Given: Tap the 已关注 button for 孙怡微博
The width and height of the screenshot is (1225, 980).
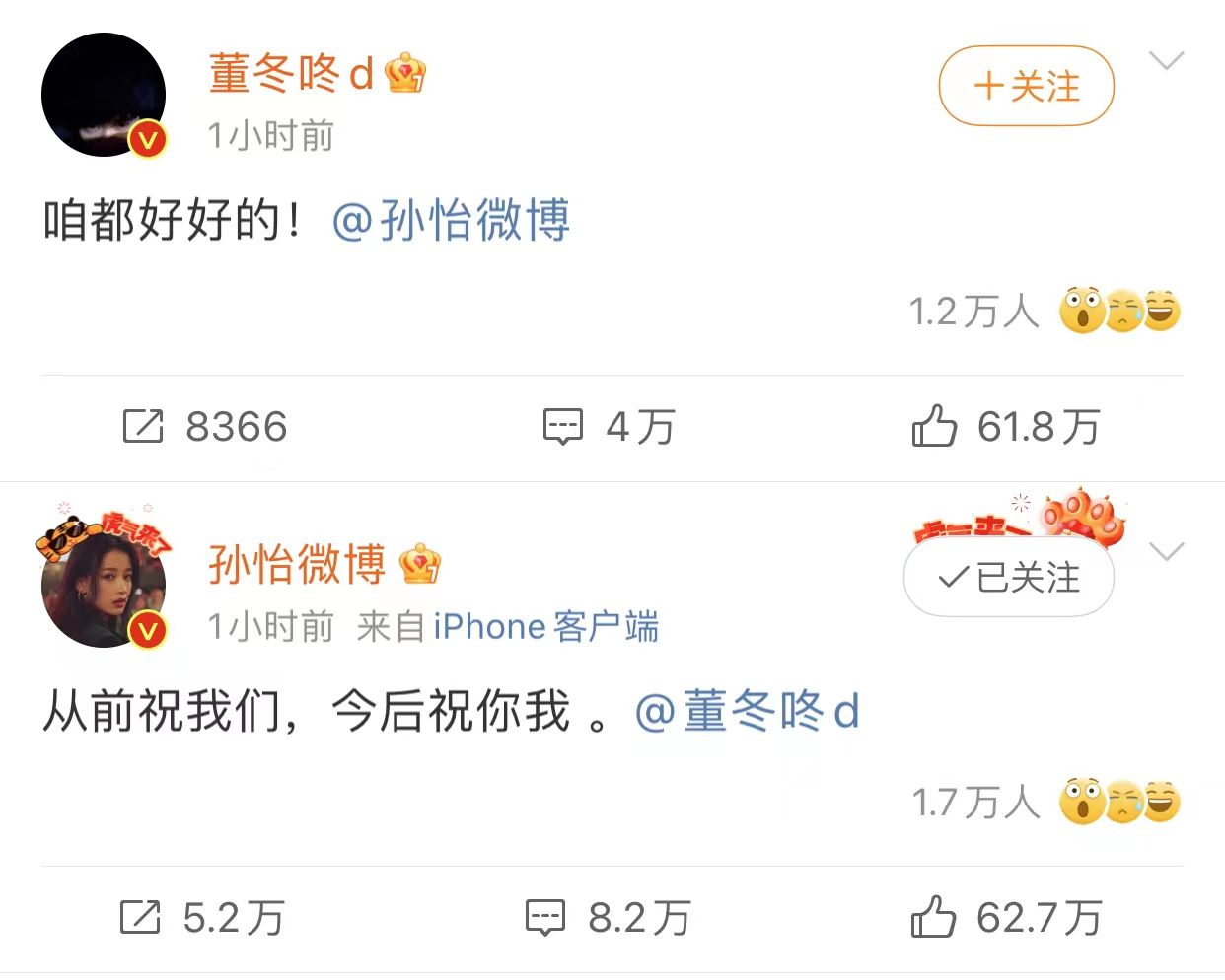Looking at the screenshot, I should tap(1008, 578).
